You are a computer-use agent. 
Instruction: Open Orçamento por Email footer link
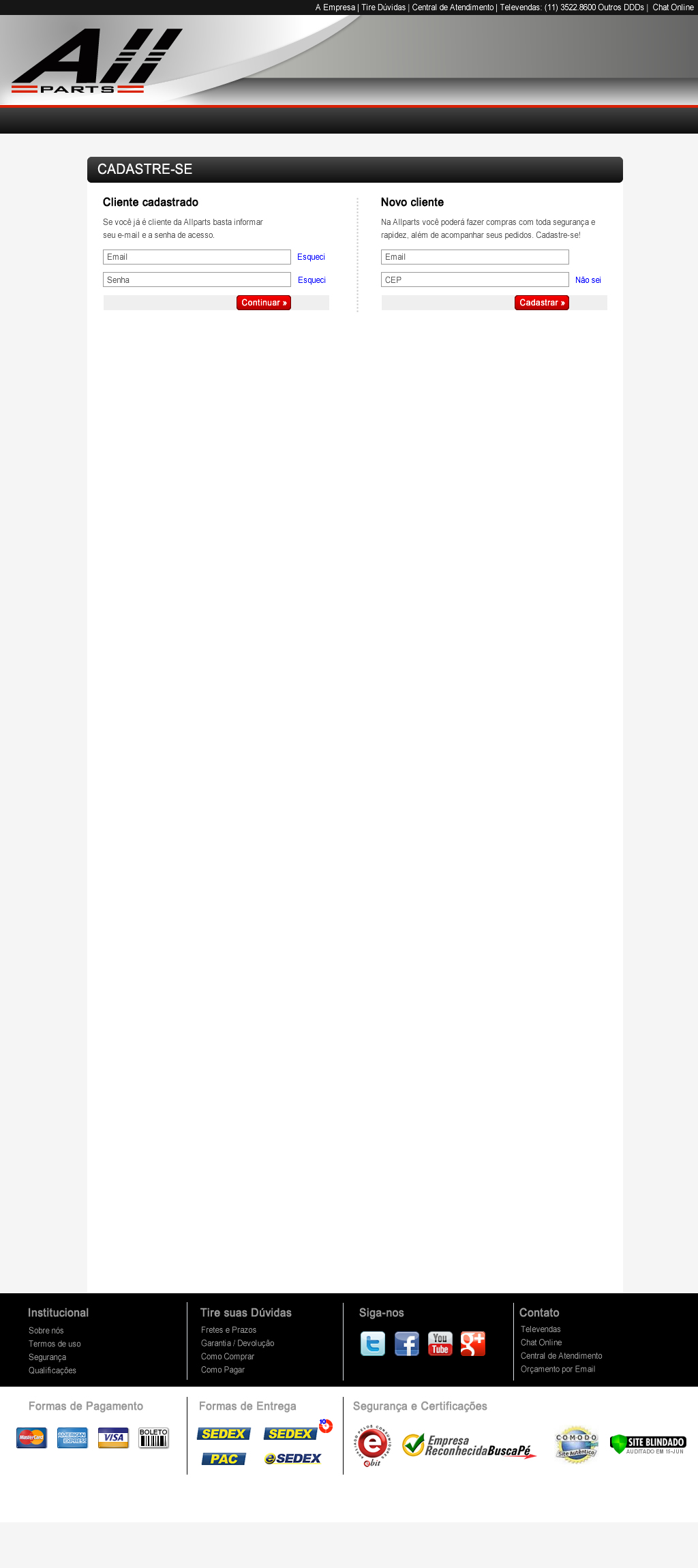558,1369
